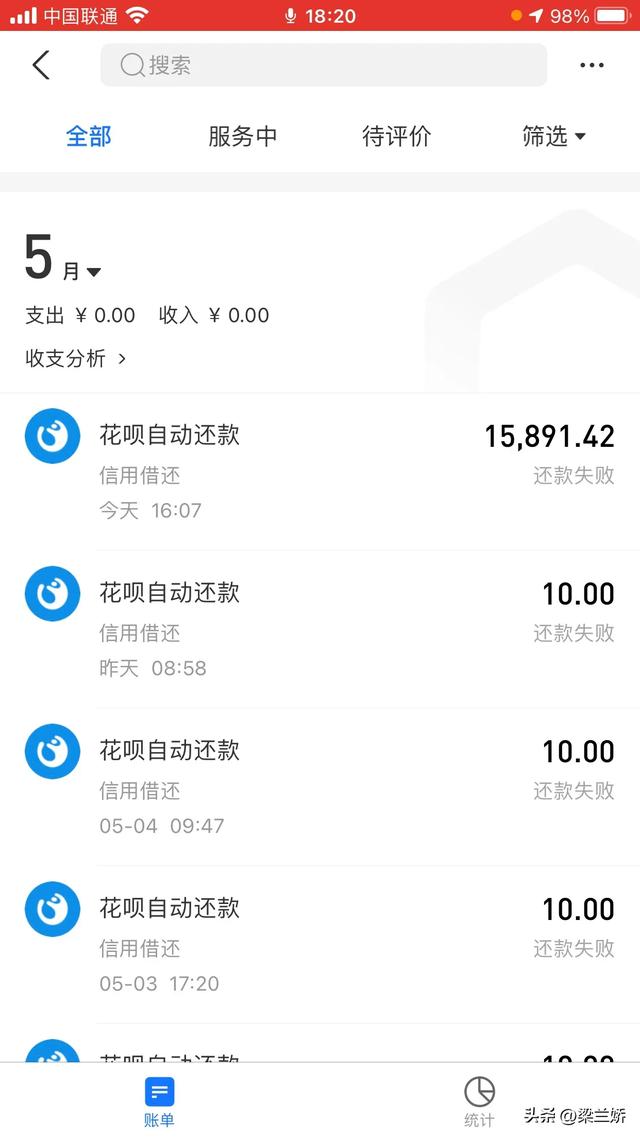Tap the 搜索 search field
The width and height of the screenshot is (640, 1138).
(x=323, y=66)
